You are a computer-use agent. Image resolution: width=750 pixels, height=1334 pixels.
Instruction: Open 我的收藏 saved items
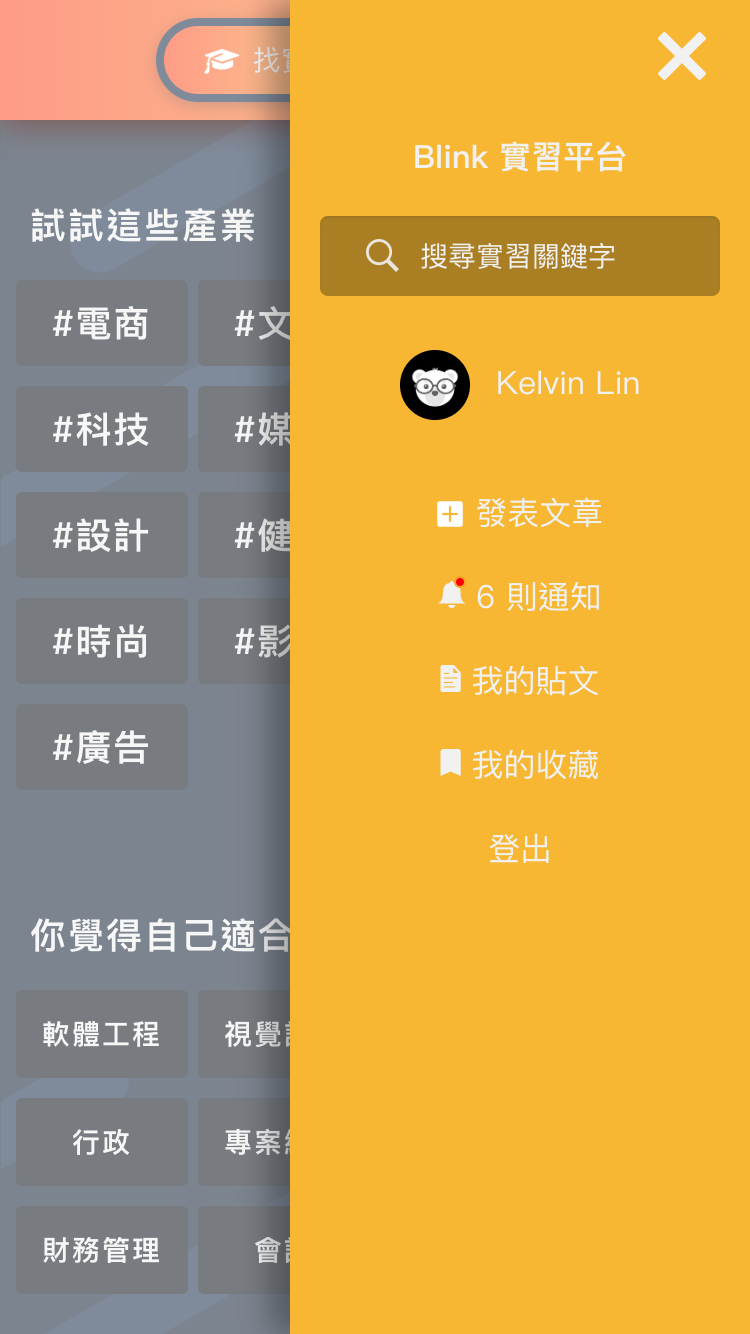(x=520, y=765)
